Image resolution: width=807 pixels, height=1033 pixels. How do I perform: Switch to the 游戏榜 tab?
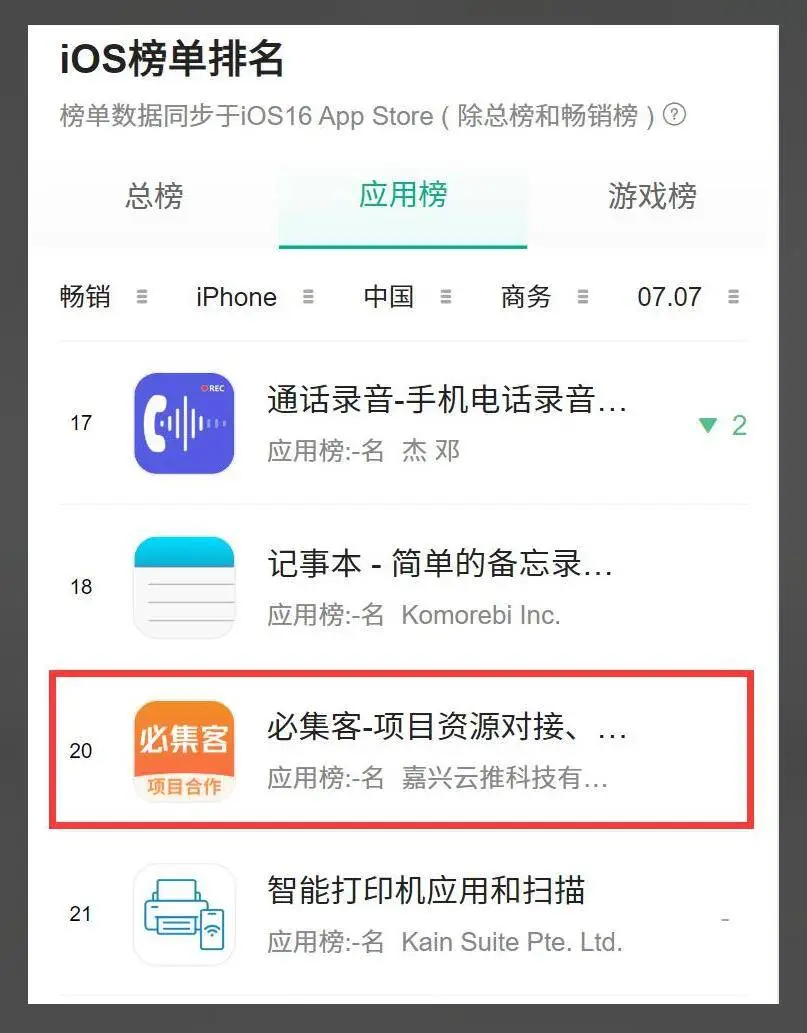tap(651, 196)
